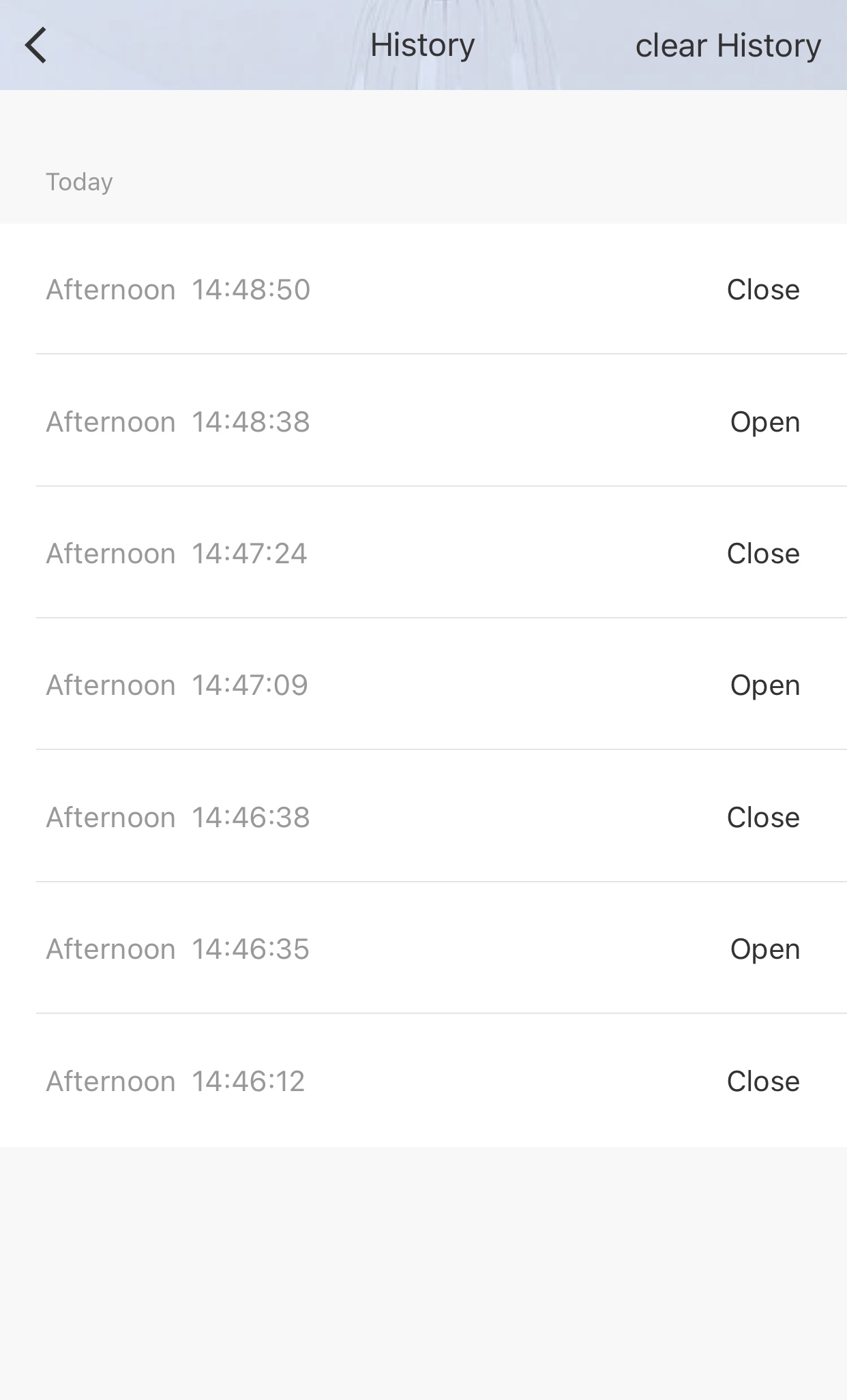Go back using the top-left arrow
The width and height of the screenshot is (847, 1400).
[36, 46]
